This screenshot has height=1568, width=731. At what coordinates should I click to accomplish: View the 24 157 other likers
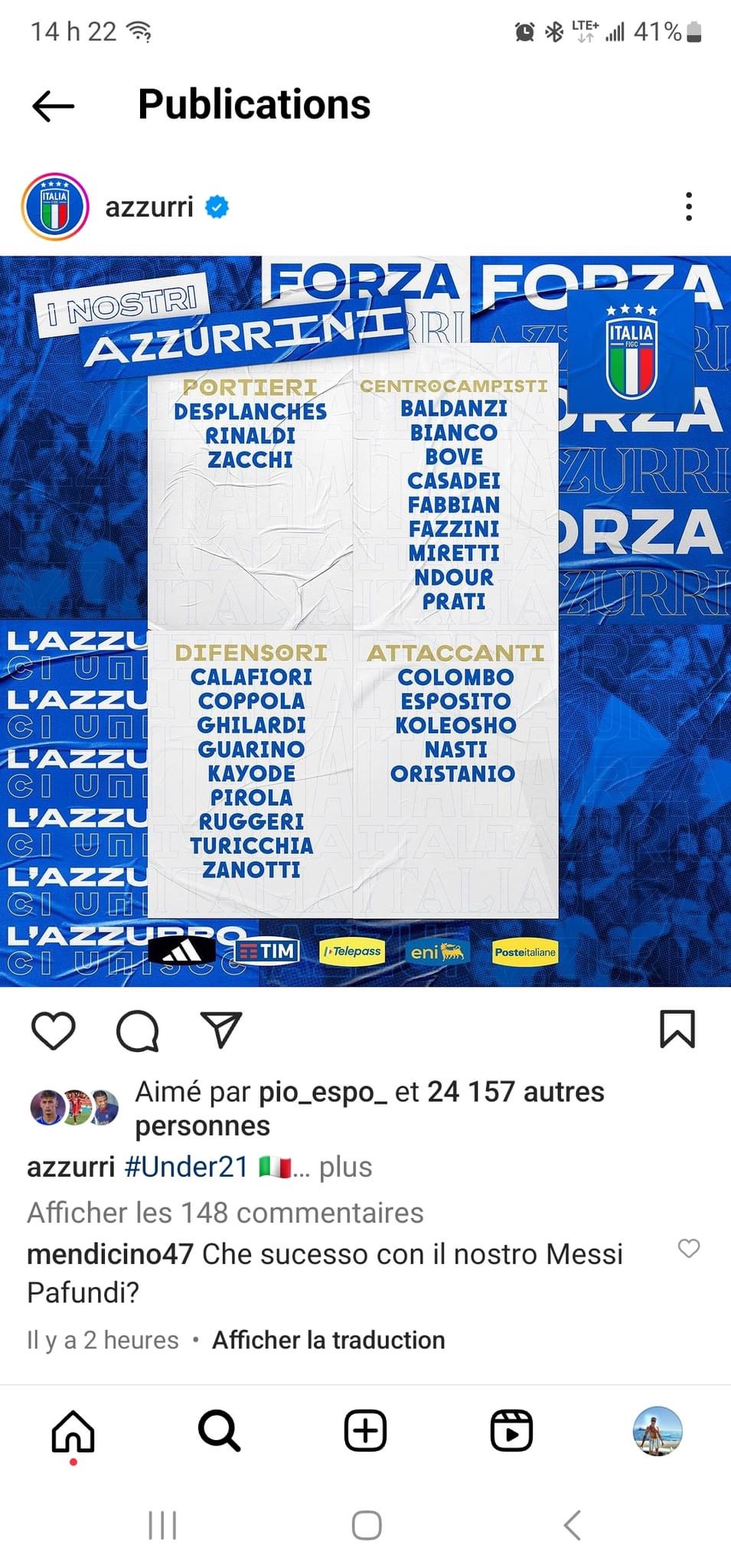tap(516, 1092)
